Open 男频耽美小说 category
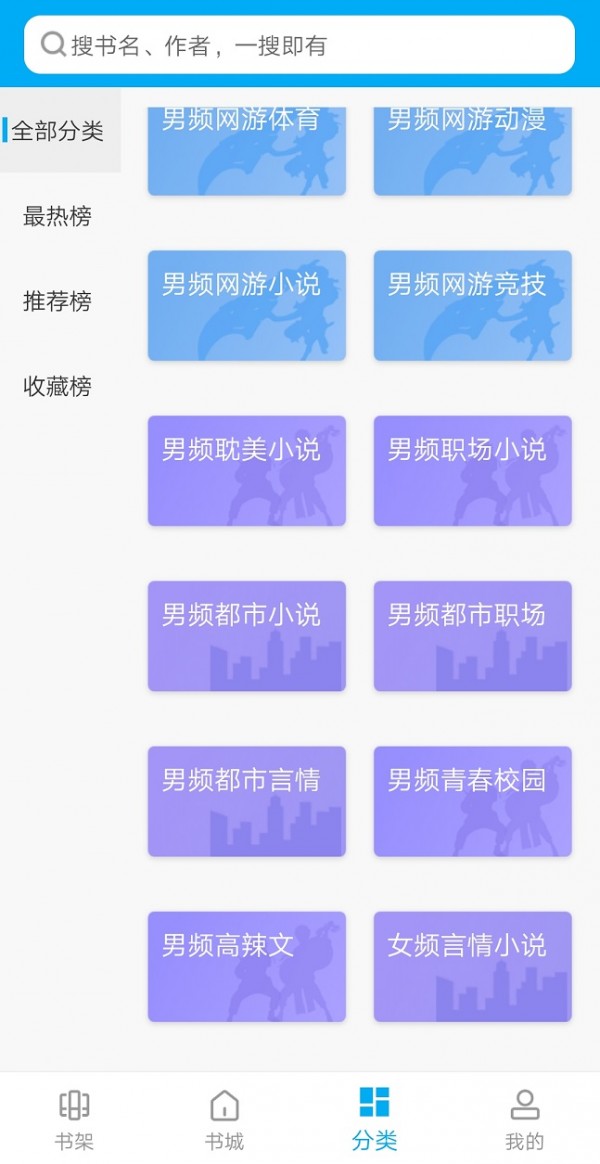 [x=247, y=470]
